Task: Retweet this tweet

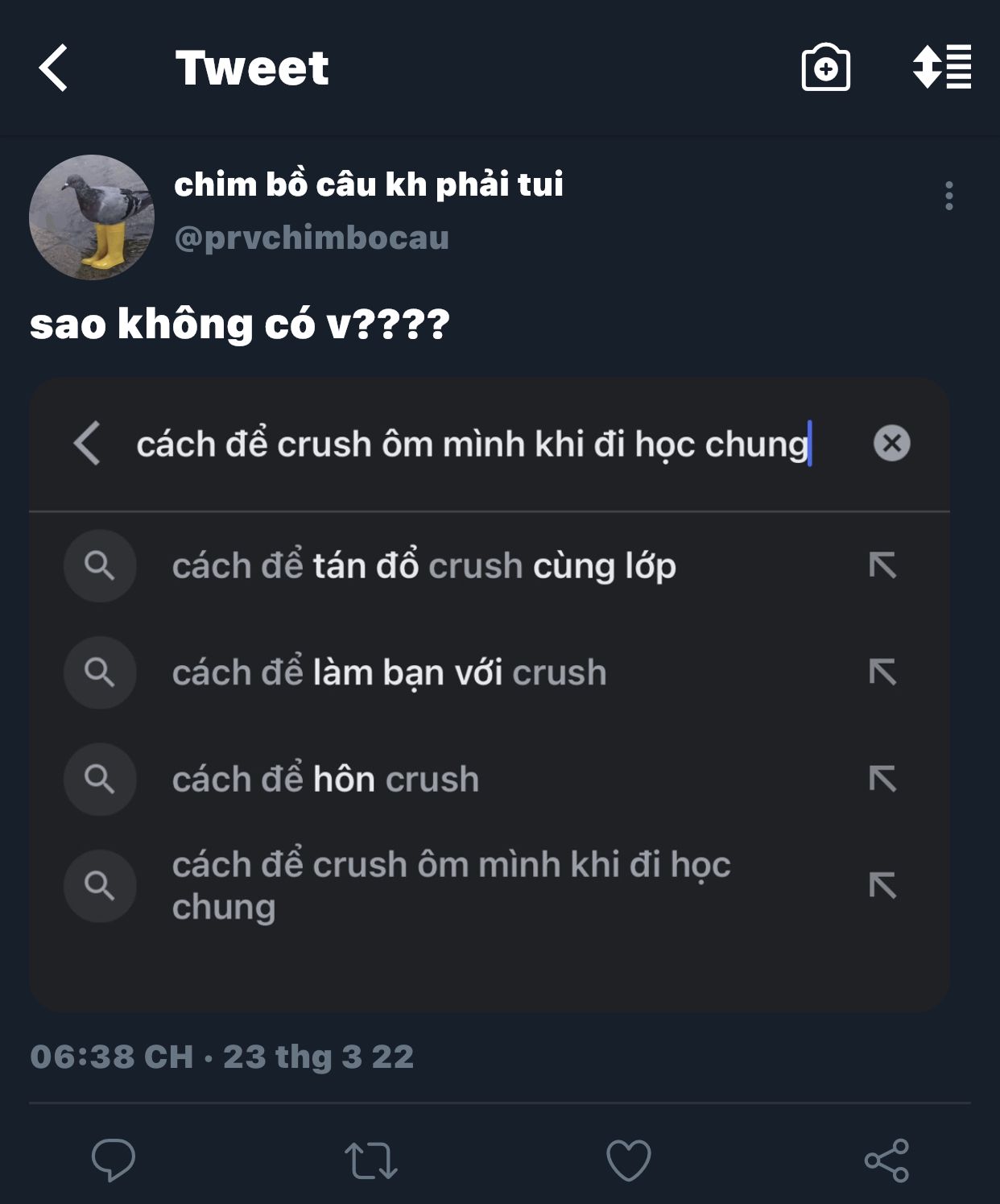Action: coord(370,1161)
